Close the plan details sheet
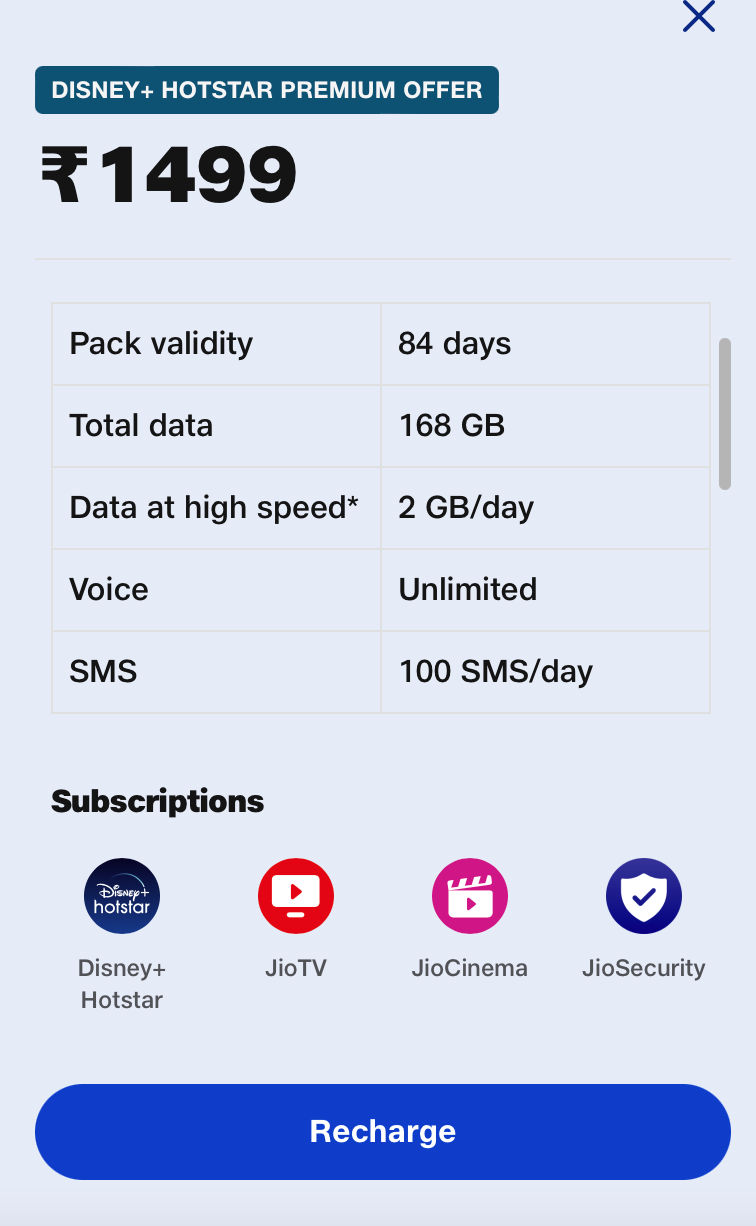Viewport: 756px width, 1226px height. point(698,16)
